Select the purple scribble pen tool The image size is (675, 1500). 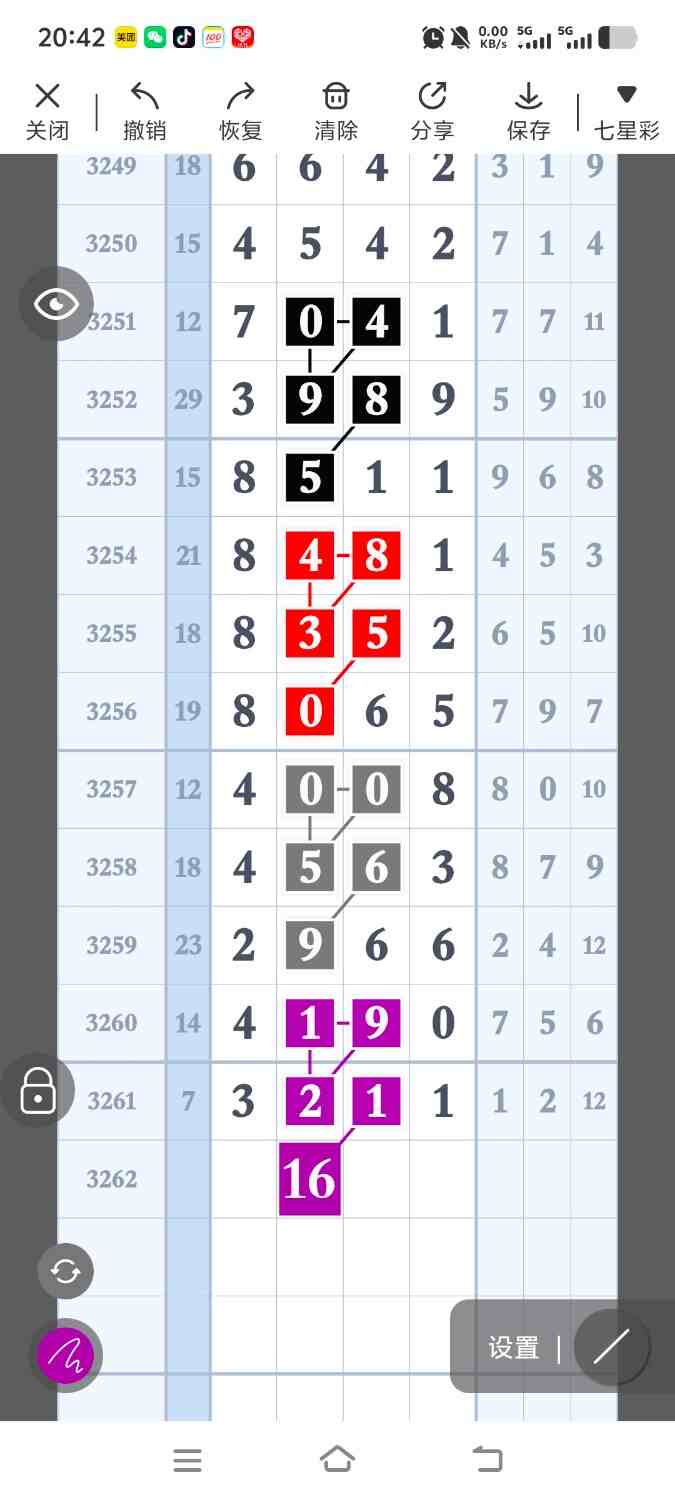pyautogui.click(x=66, y=1356)
